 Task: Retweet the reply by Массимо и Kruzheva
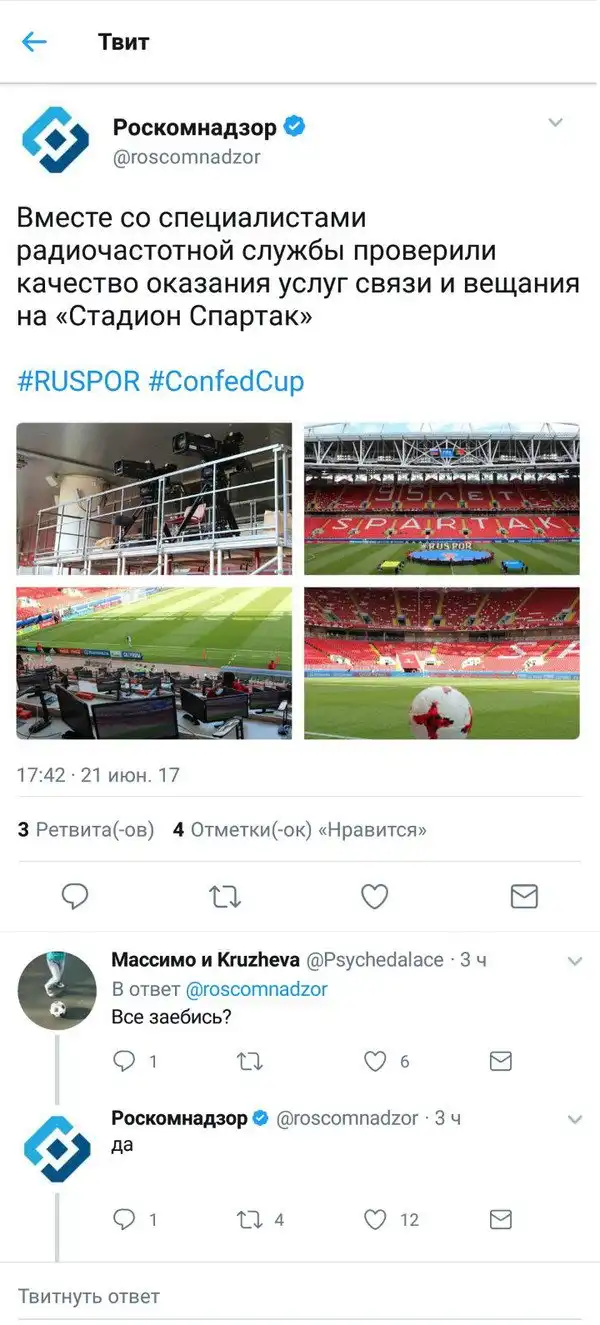(250, 1061)
